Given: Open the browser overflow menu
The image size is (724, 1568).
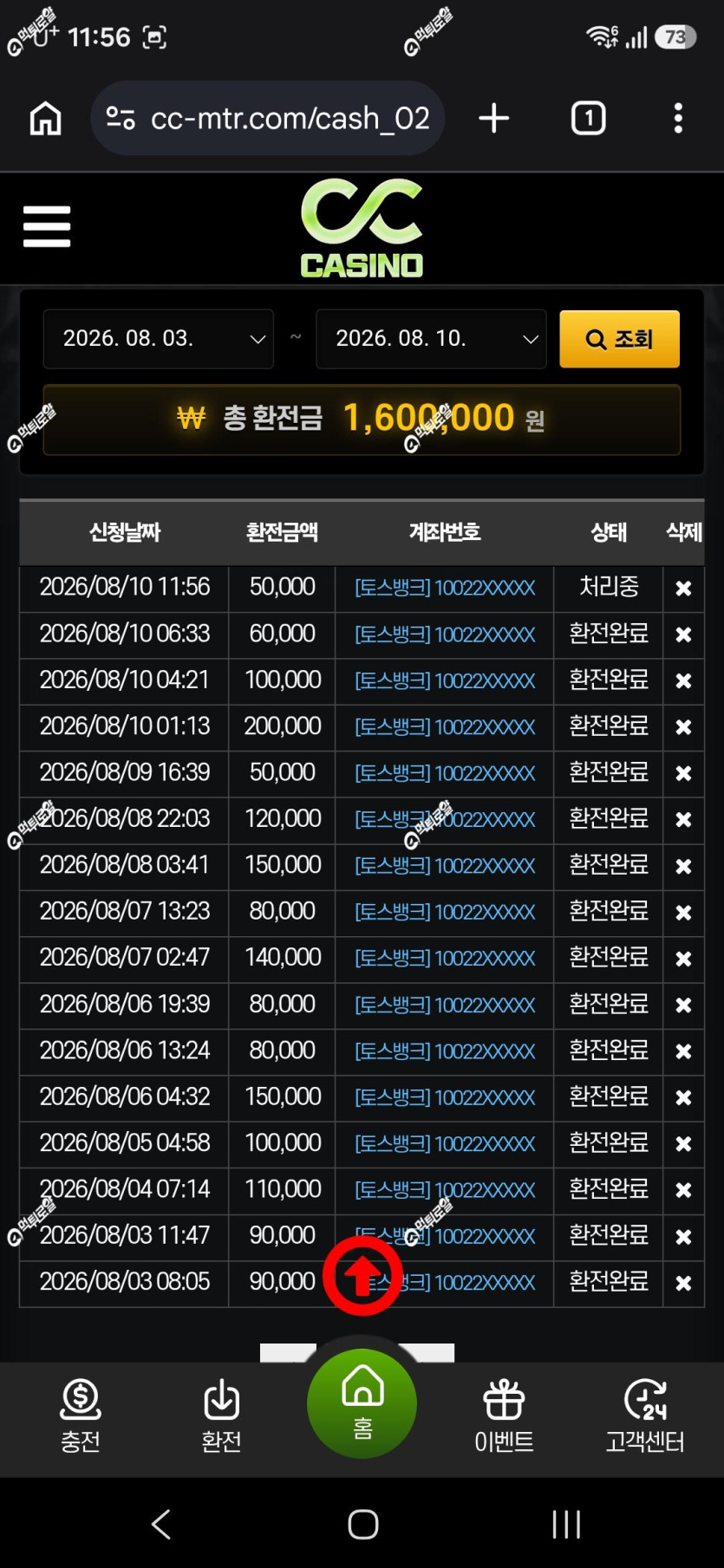Looking at the screenshot, I should coord(678,118).
